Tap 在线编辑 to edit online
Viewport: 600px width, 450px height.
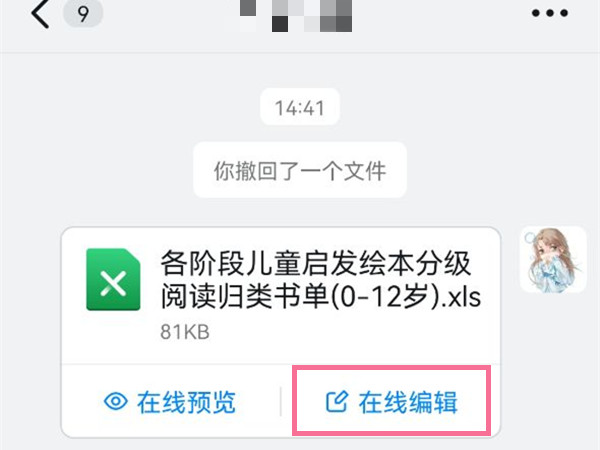point(392,402)
